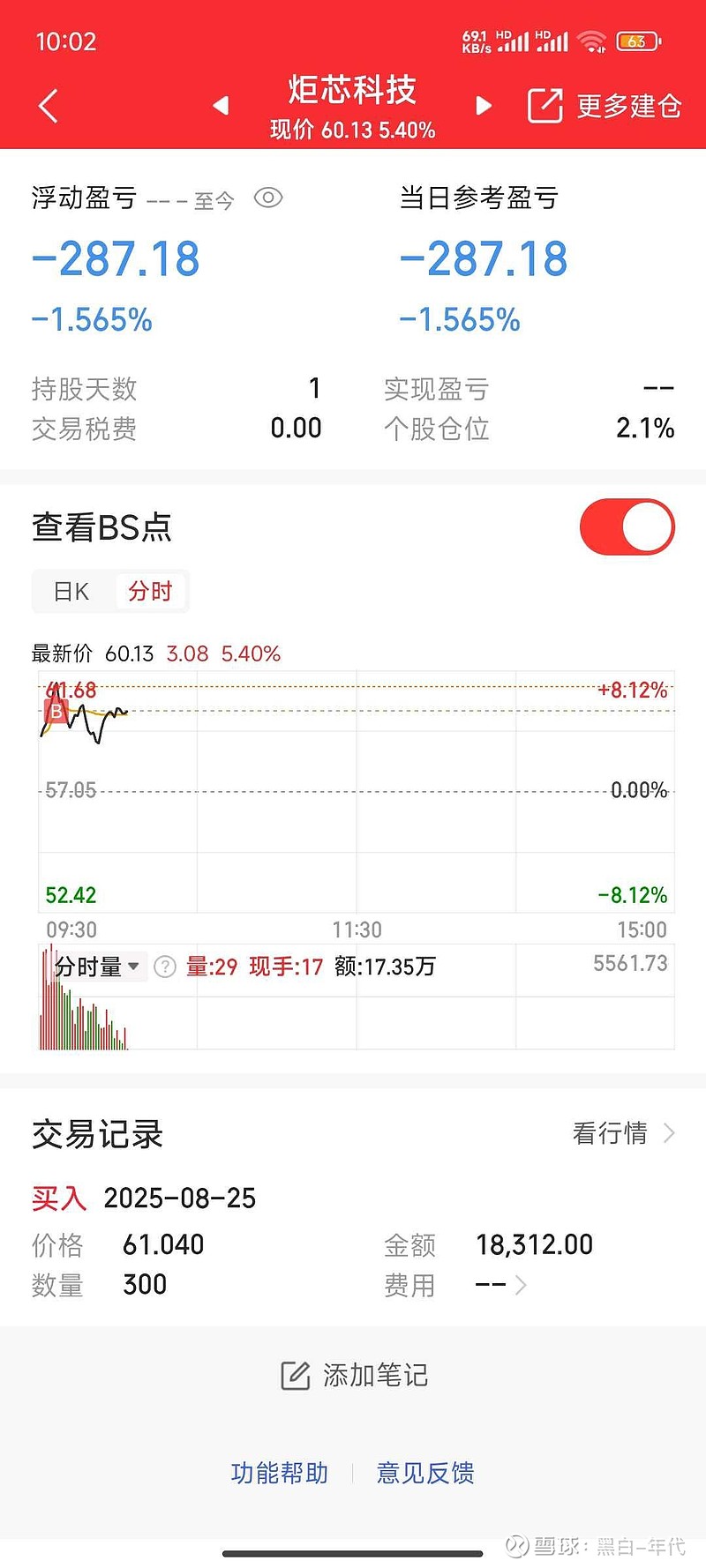
Task: Open the question mark help icon
Action: [x=165, y=967]
